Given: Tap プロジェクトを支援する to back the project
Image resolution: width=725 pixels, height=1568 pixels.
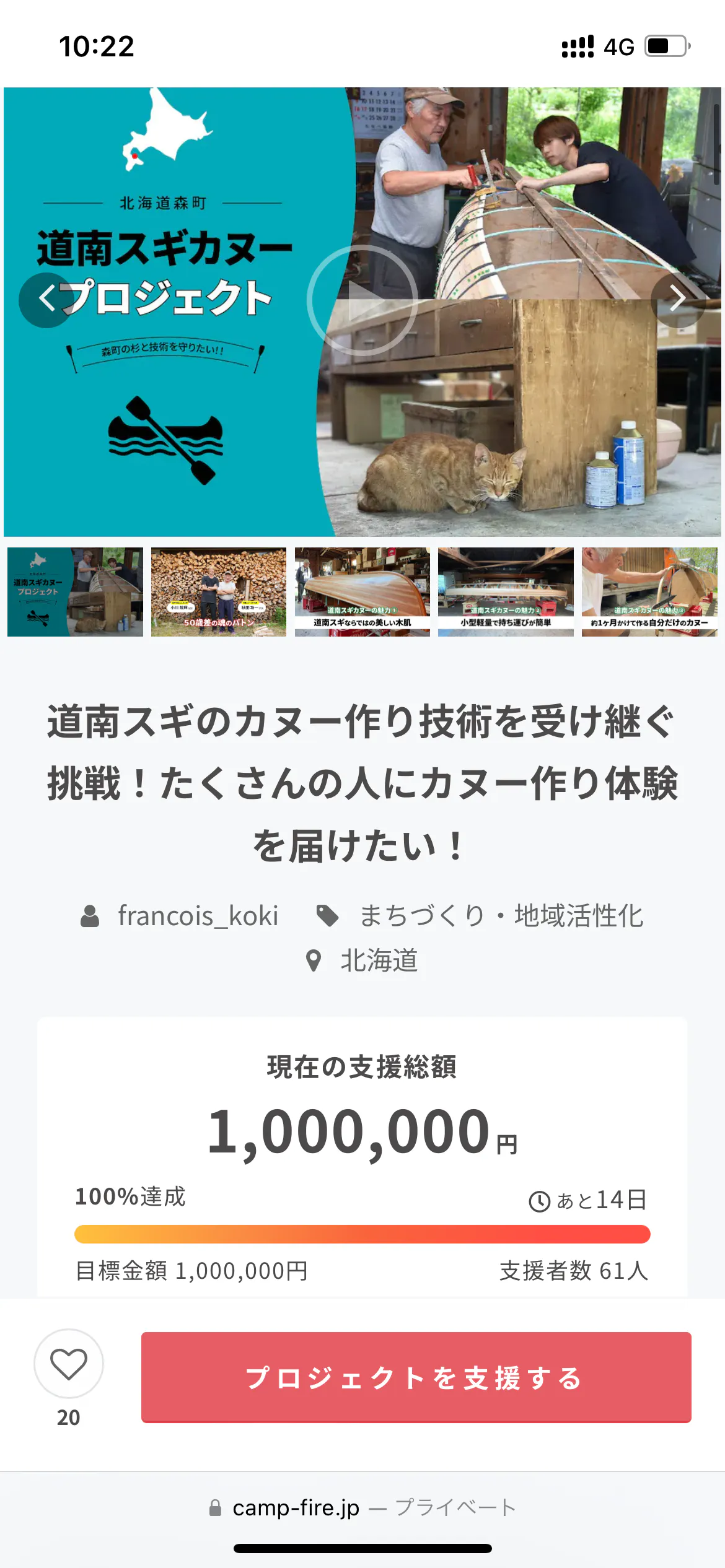Looking at the screenshot, I should pos(416,1377).
